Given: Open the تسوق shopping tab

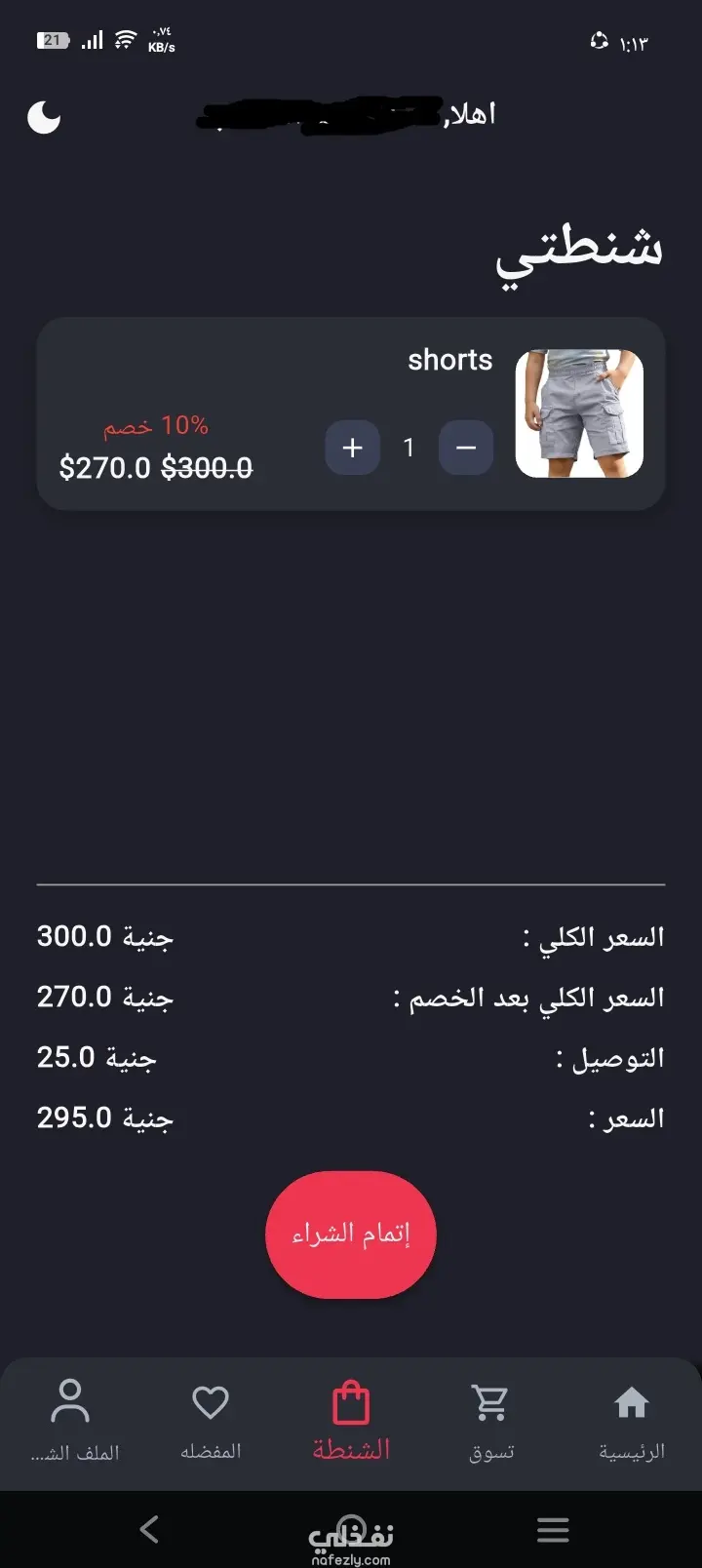Looking at the screenshot, I should click(491, 1420).
